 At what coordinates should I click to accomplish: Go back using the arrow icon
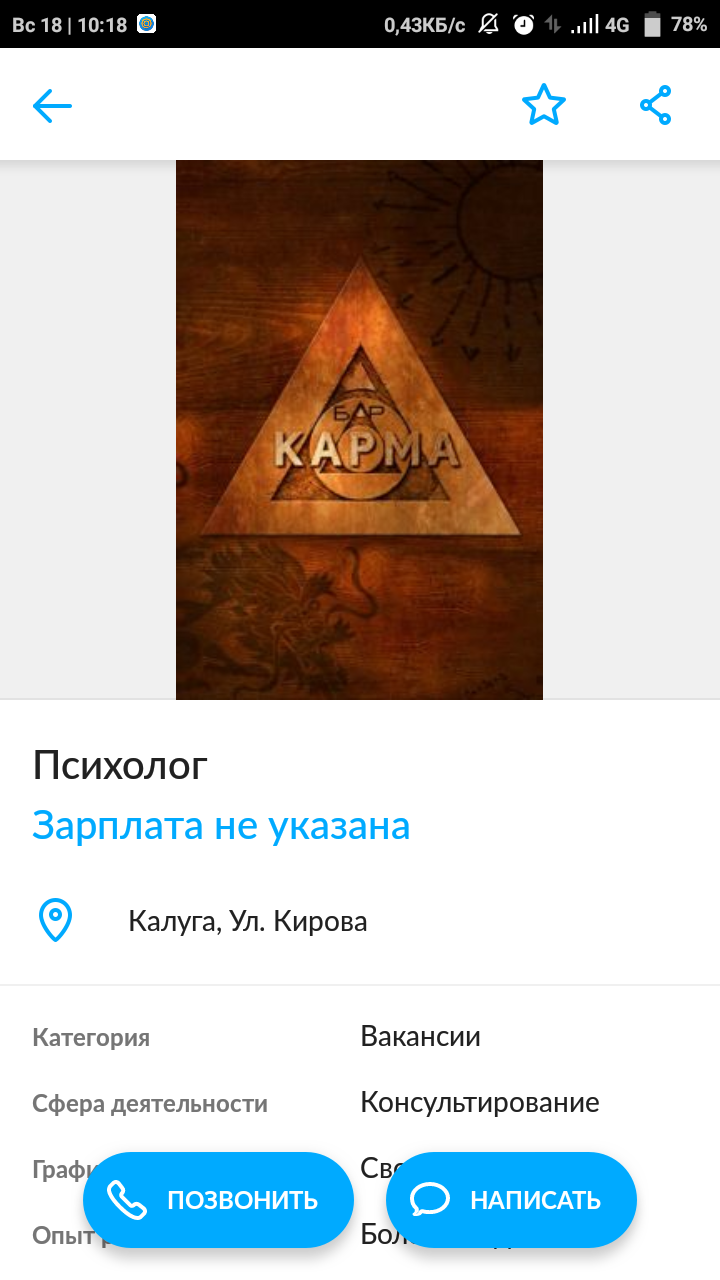point(52,105)
